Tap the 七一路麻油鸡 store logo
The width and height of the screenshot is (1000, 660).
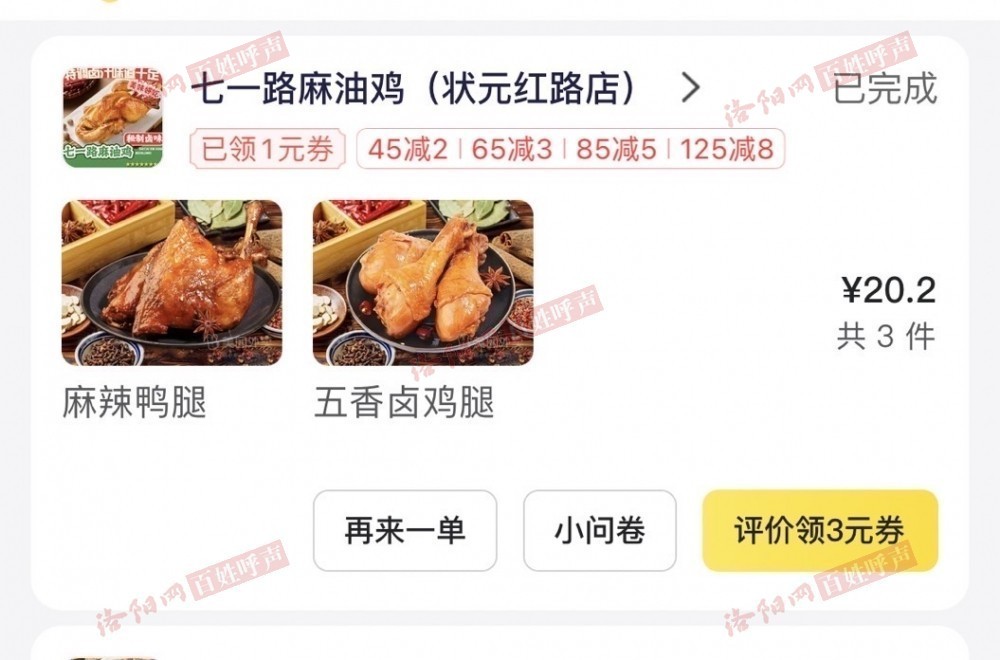[112, 118]
